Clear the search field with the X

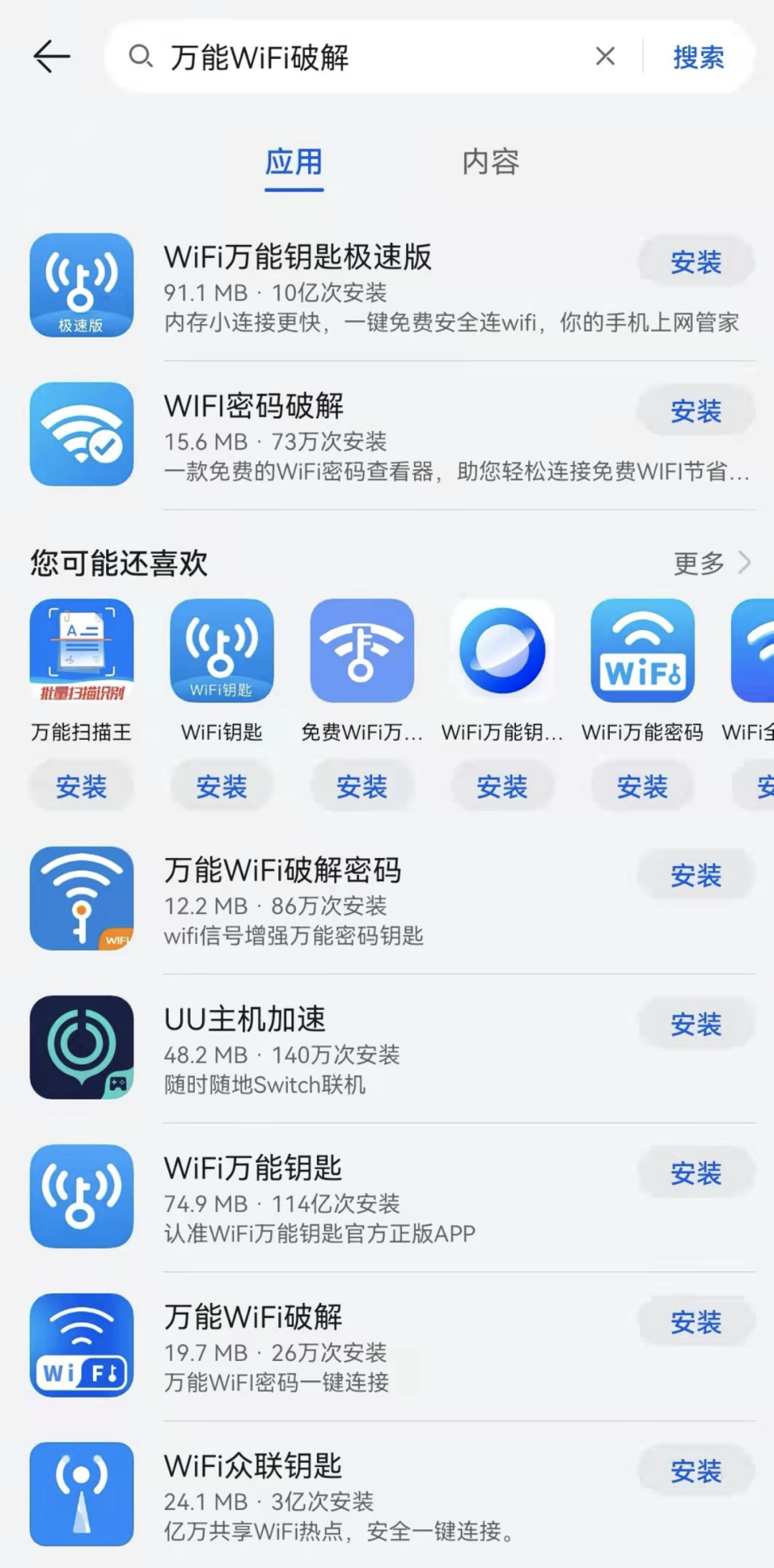606,57
